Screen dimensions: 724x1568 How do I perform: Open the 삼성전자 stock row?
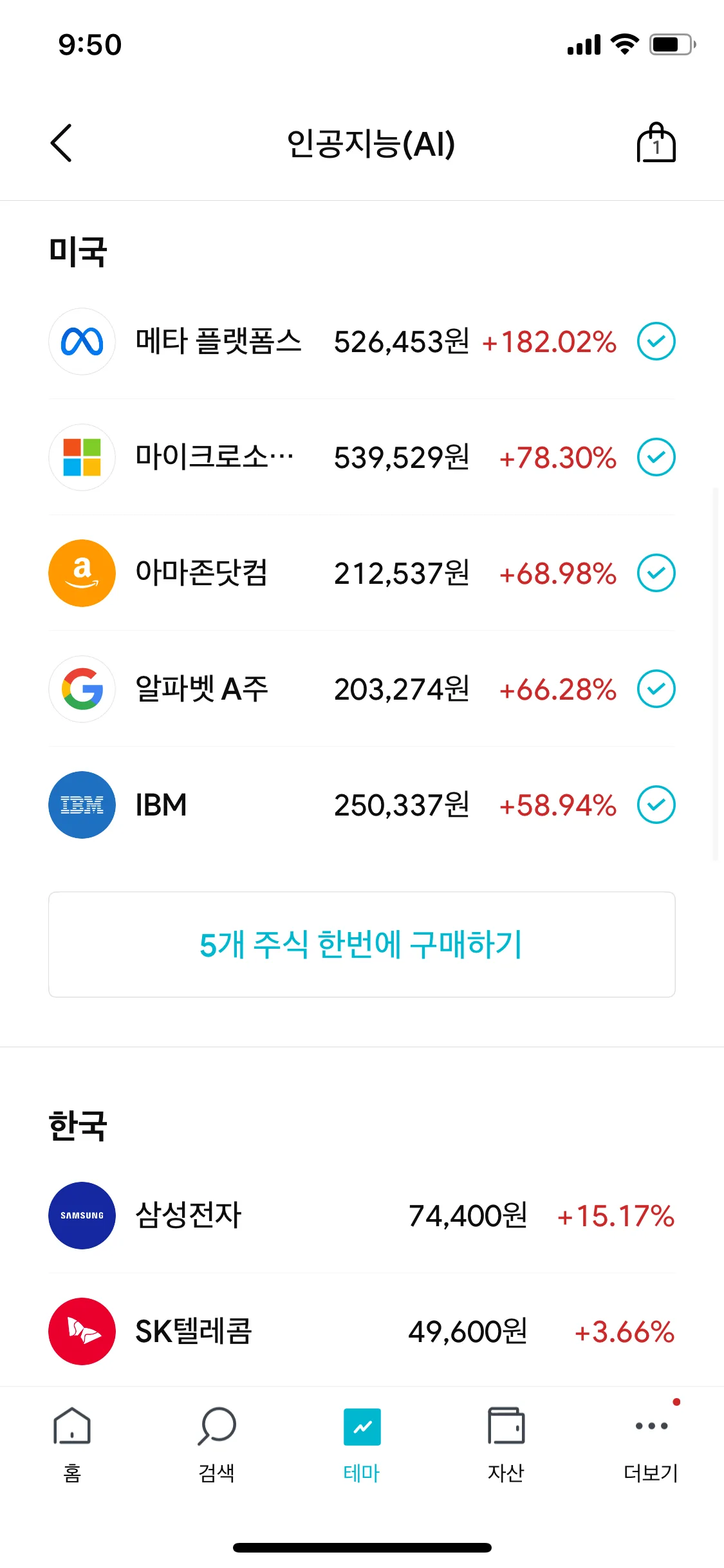360,1215
